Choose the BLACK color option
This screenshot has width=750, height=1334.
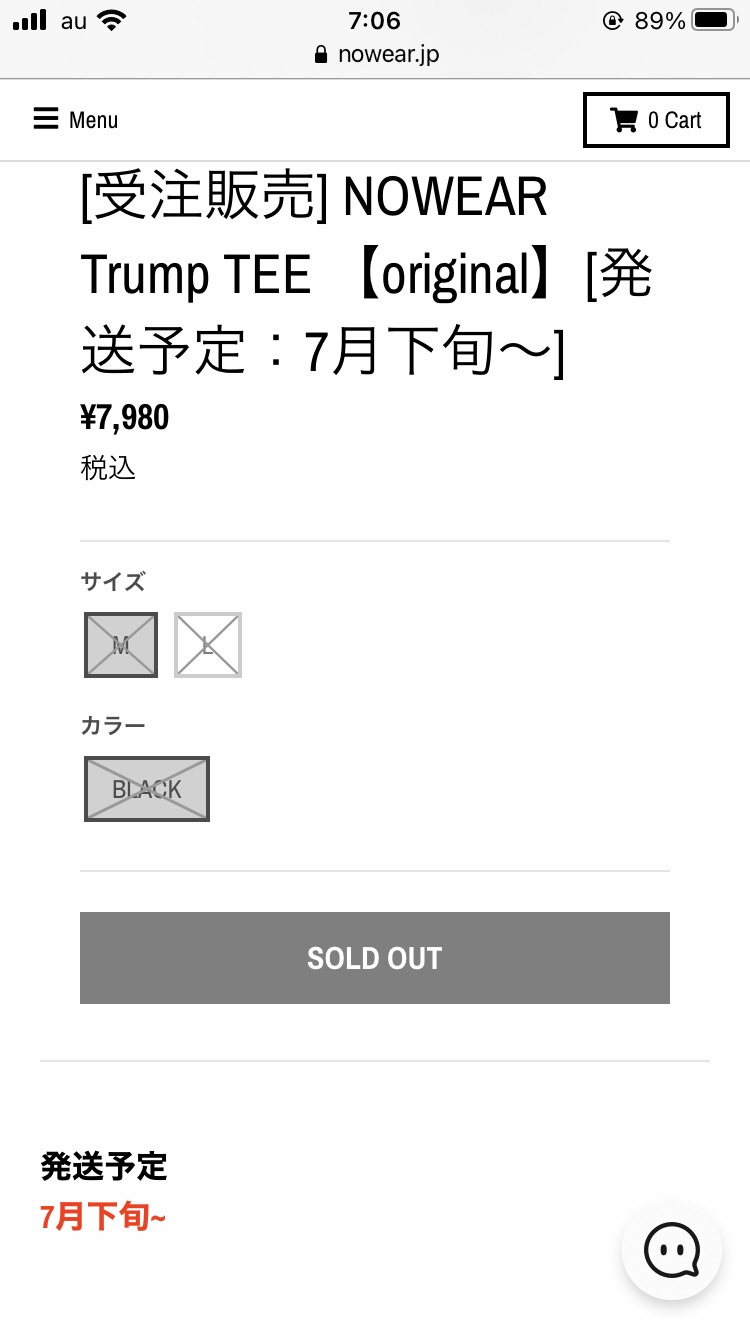pos(147,789)
